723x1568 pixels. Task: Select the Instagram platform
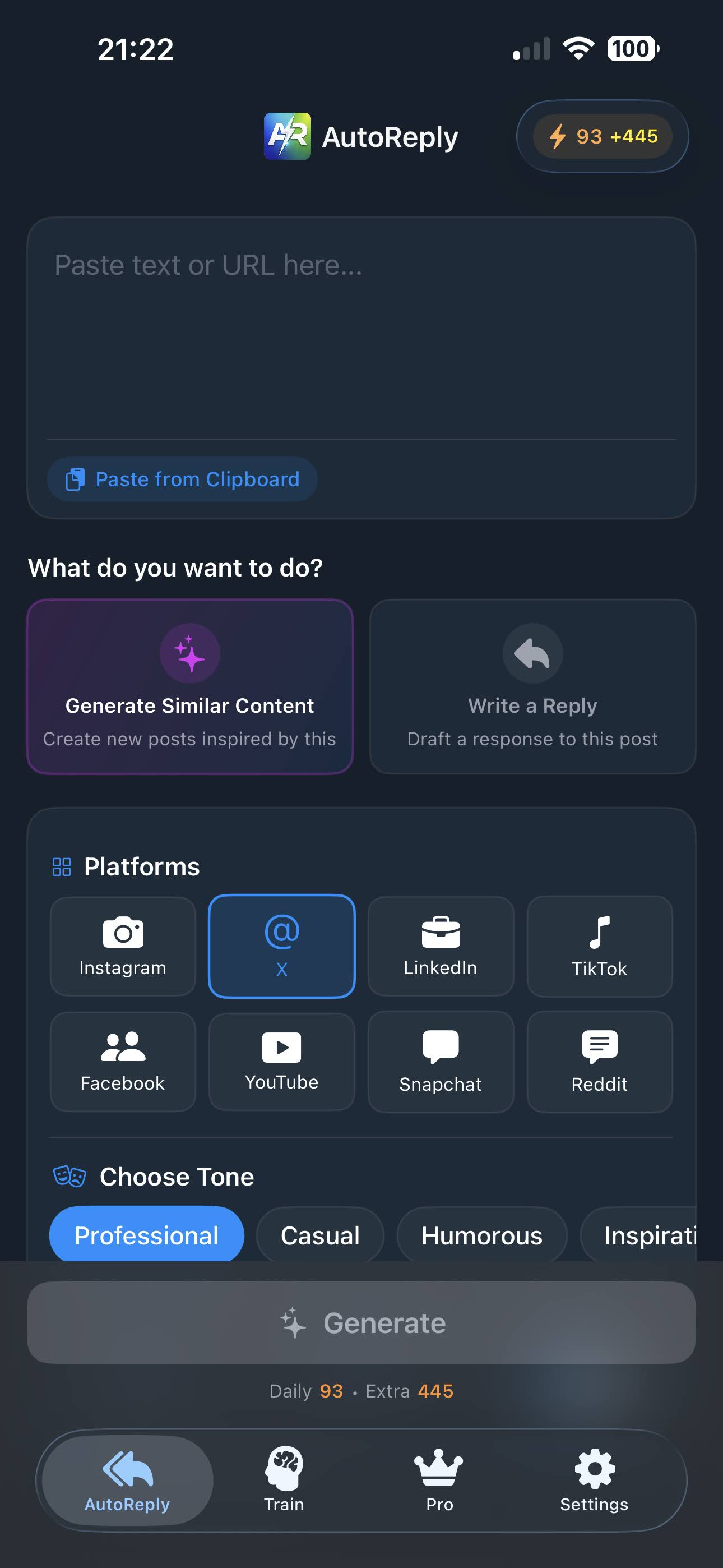(123, 946)
